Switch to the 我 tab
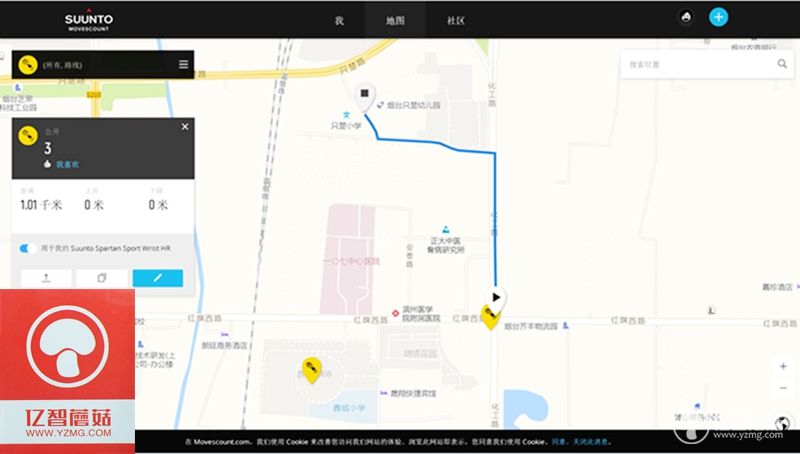This screenshot has height=454, width=800. tap(339, 20)
